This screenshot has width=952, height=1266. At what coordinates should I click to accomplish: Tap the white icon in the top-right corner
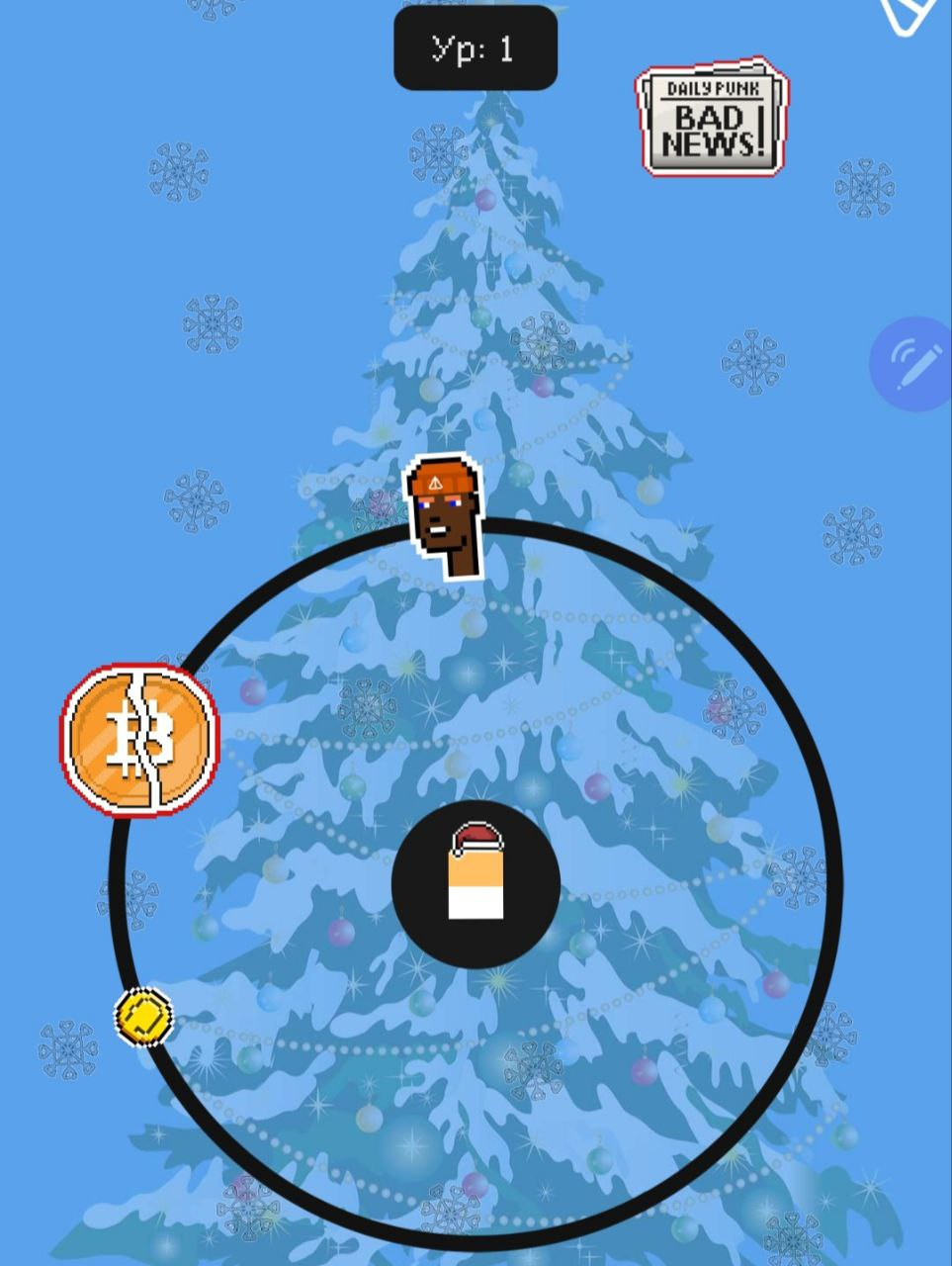coord(911,14)
